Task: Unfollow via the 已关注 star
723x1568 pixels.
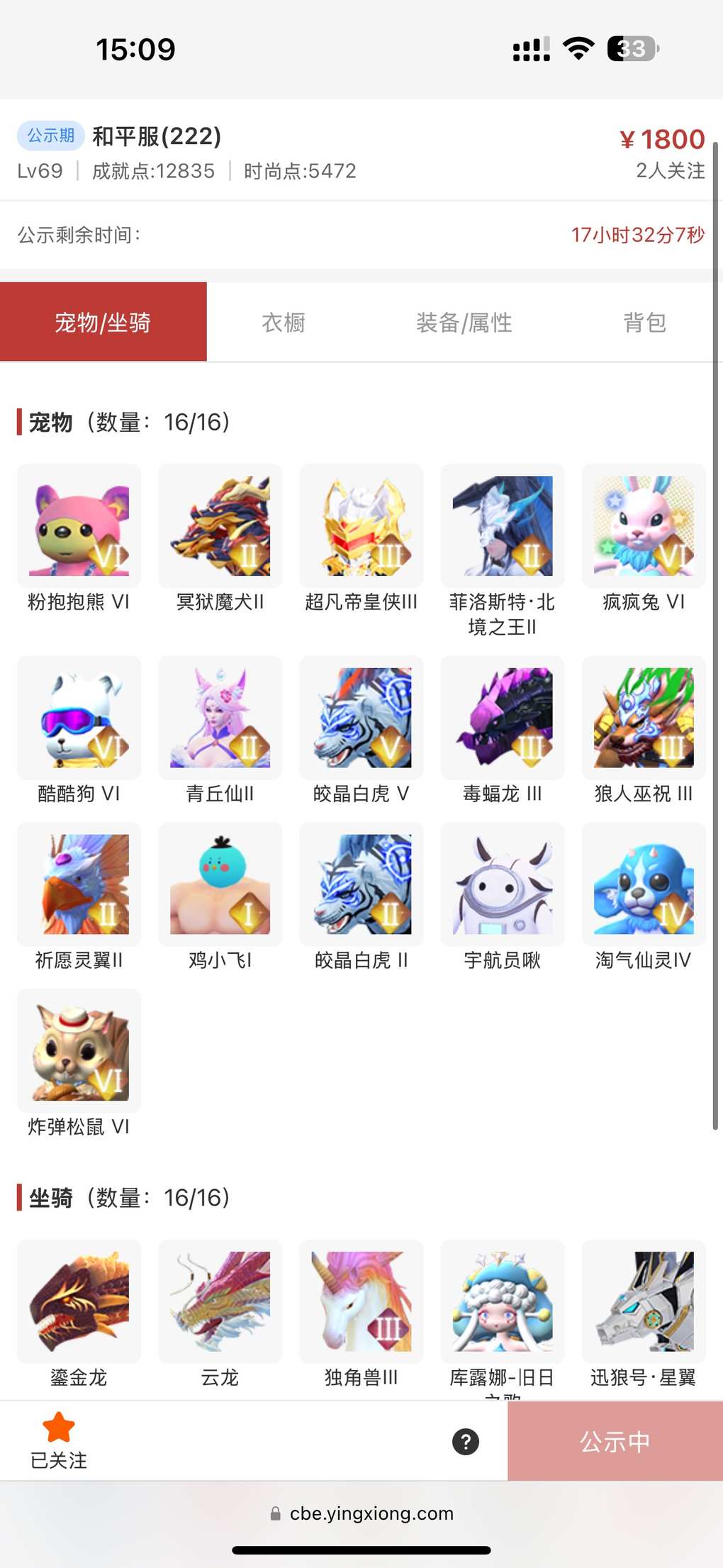Action: [x=59, y=1440]
